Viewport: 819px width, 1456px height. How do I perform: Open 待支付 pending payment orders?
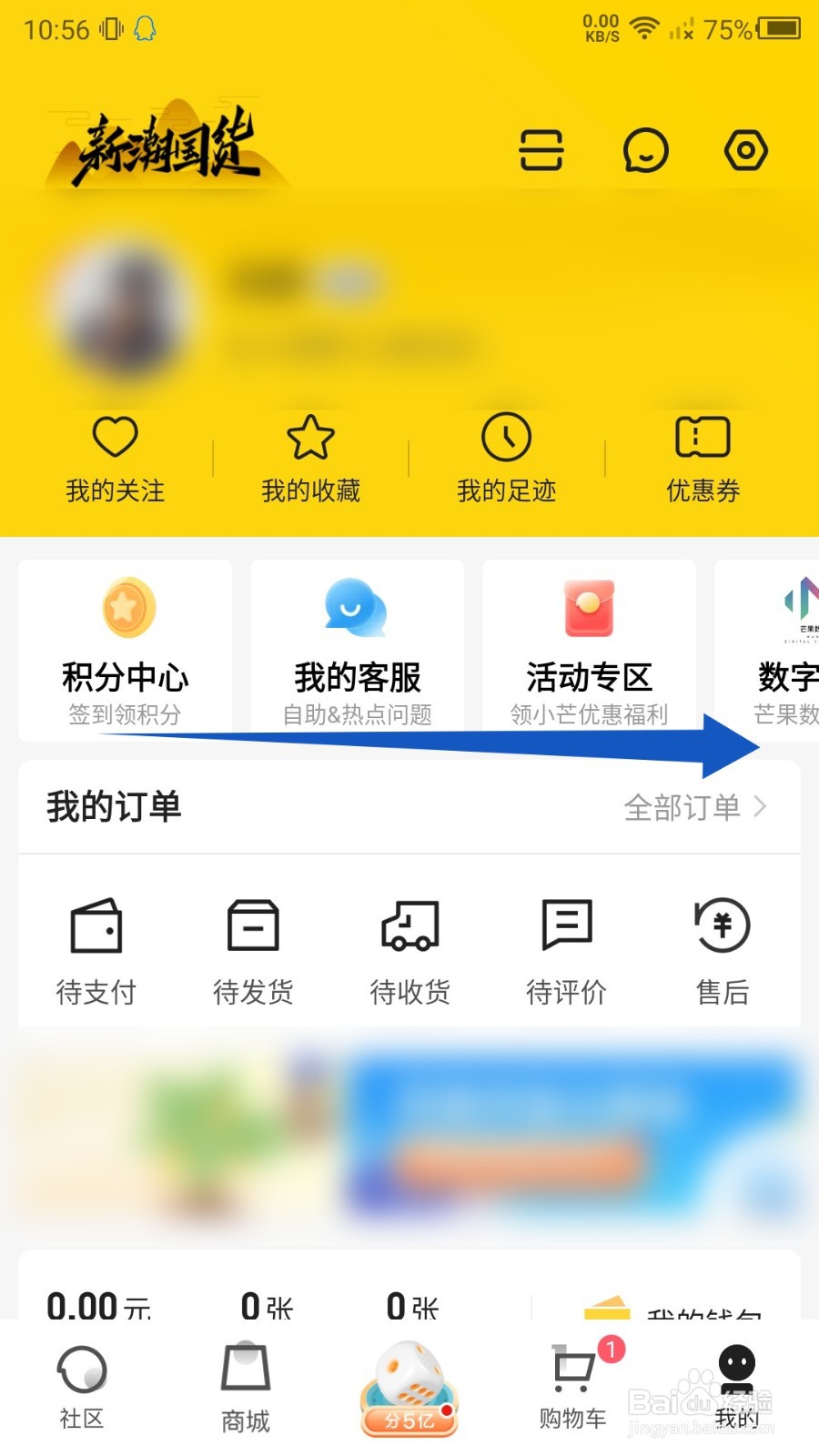(96, 946)
